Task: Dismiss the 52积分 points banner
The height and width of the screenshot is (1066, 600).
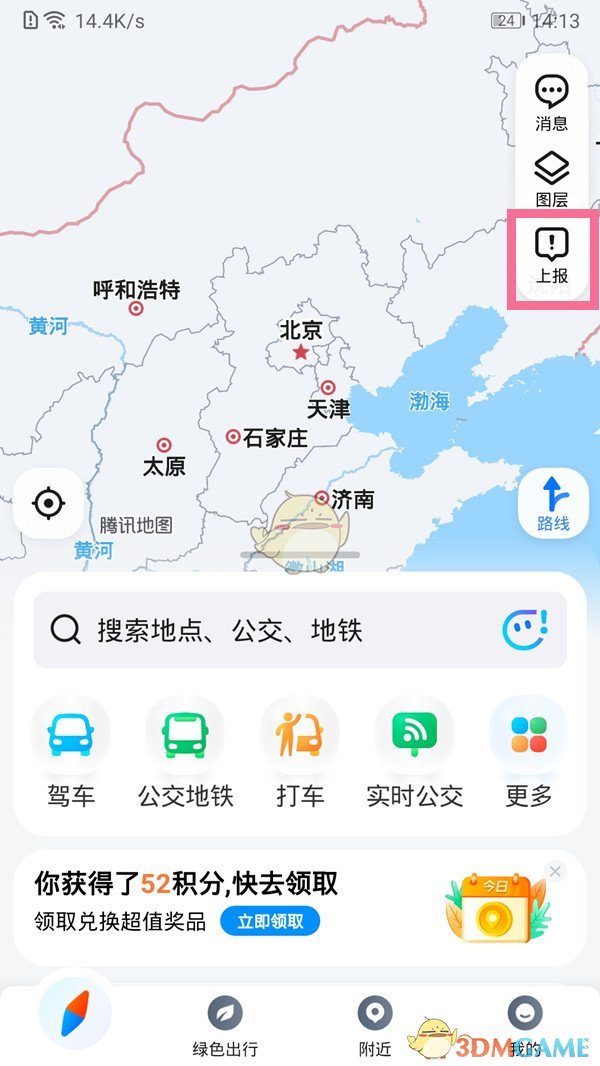Action: 556,871
